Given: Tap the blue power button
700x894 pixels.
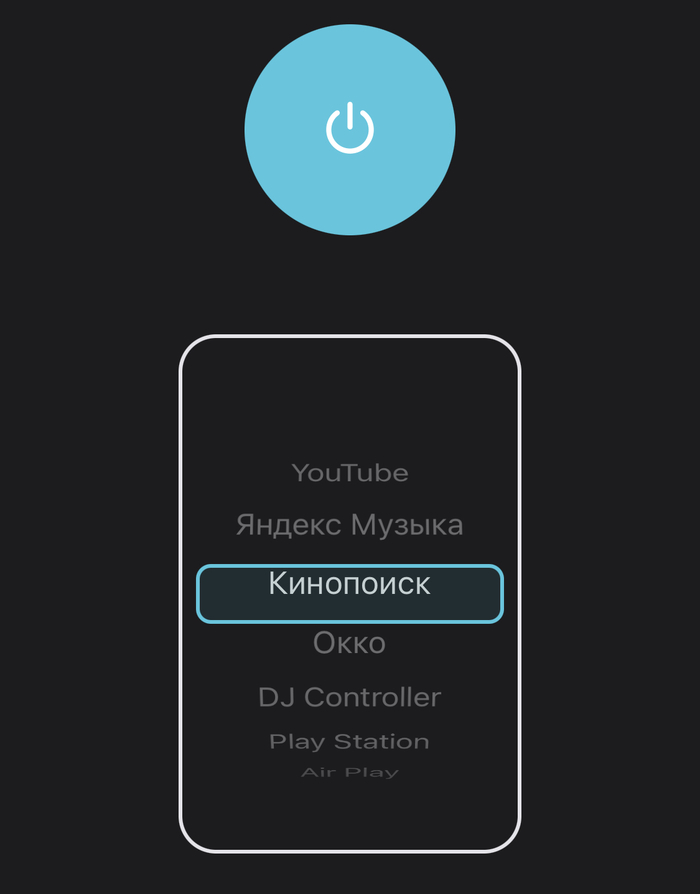Looking at the screenshot, I should (x=350, y=130).
